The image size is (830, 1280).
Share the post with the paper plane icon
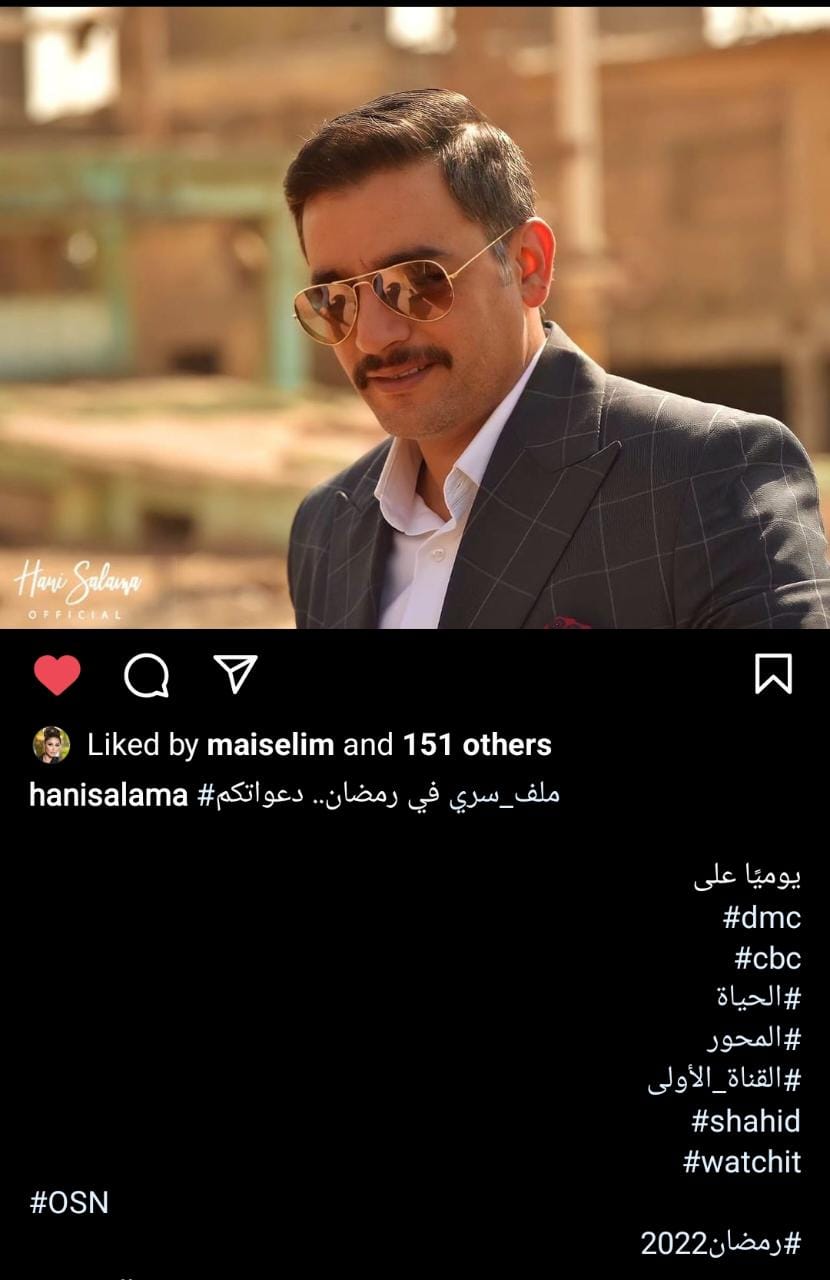point(236,674)
